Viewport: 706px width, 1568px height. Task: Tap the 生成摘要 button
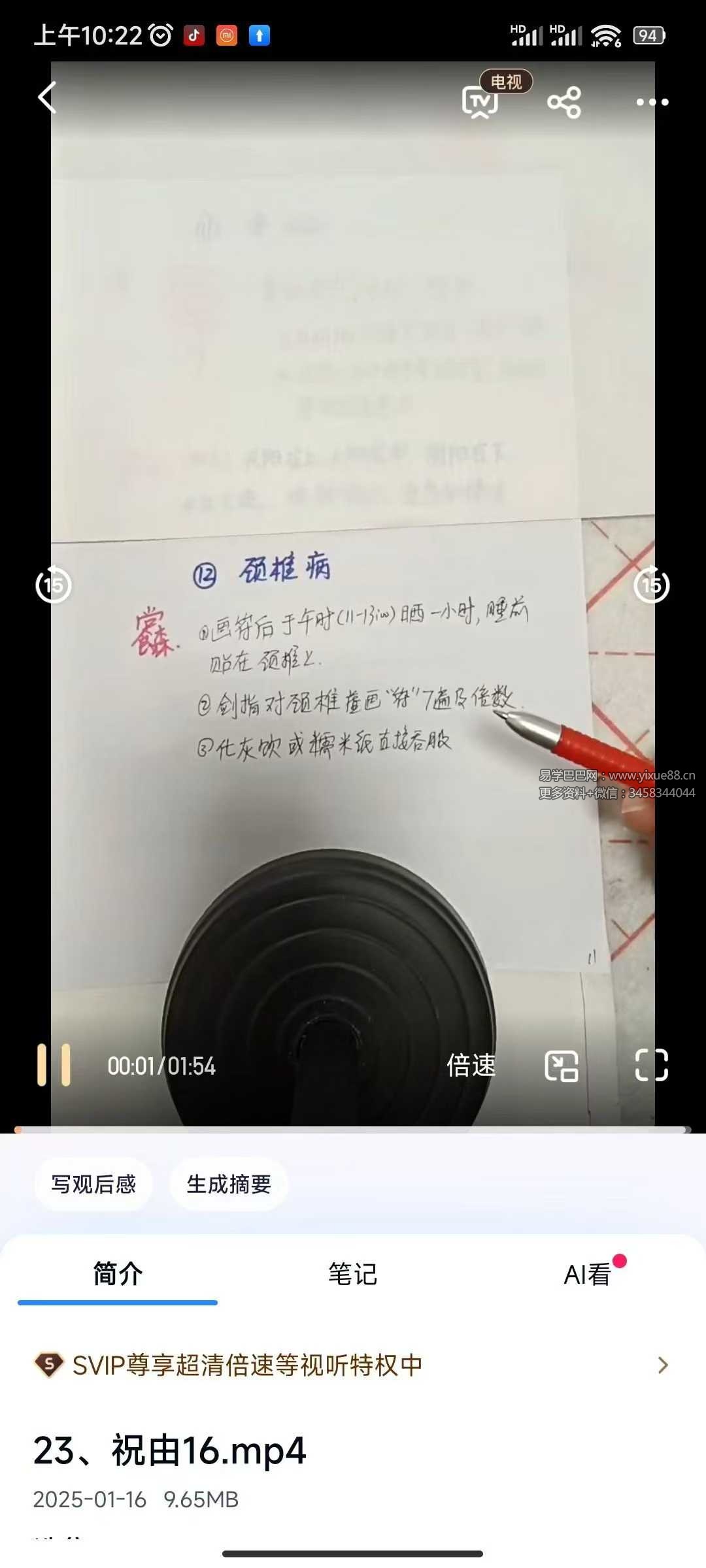[x=229, y=1184]
